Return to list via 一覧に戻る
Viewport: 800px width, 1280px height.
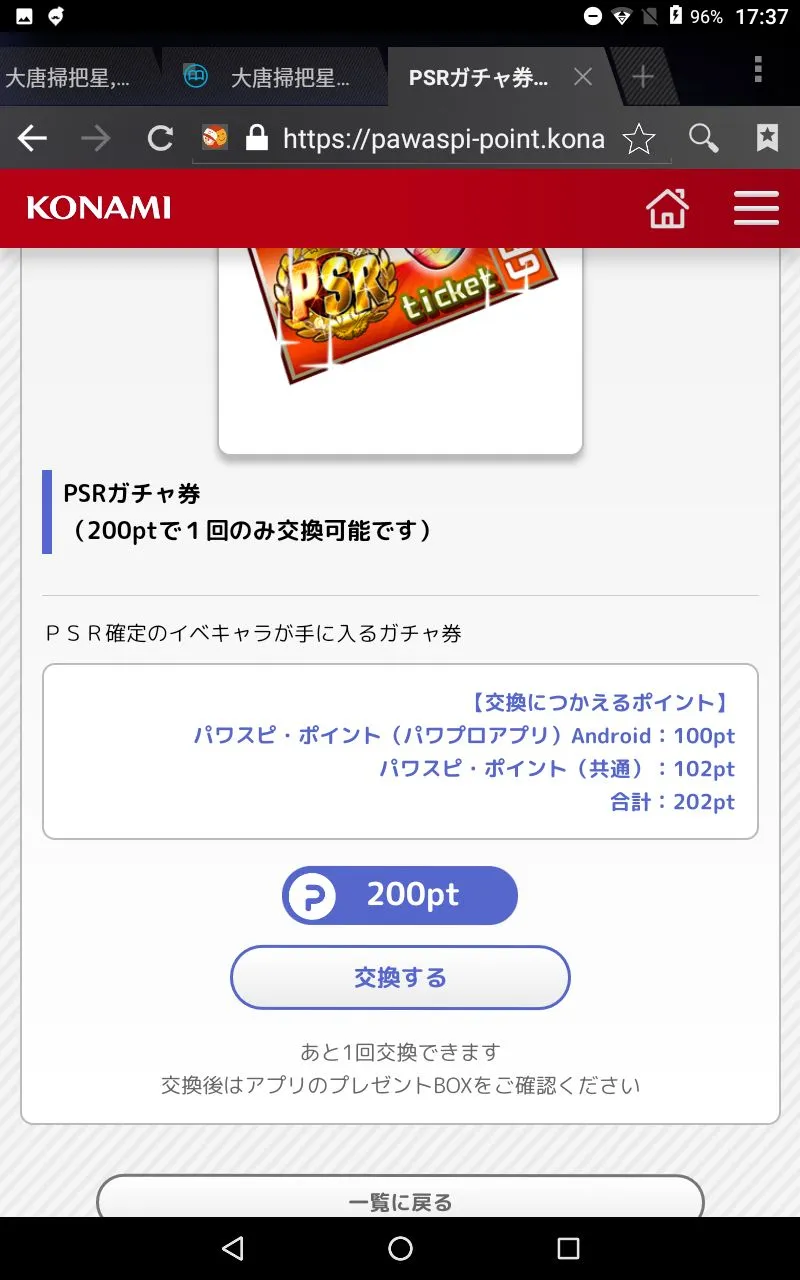pyautogui.click(x=400, y=1200)
